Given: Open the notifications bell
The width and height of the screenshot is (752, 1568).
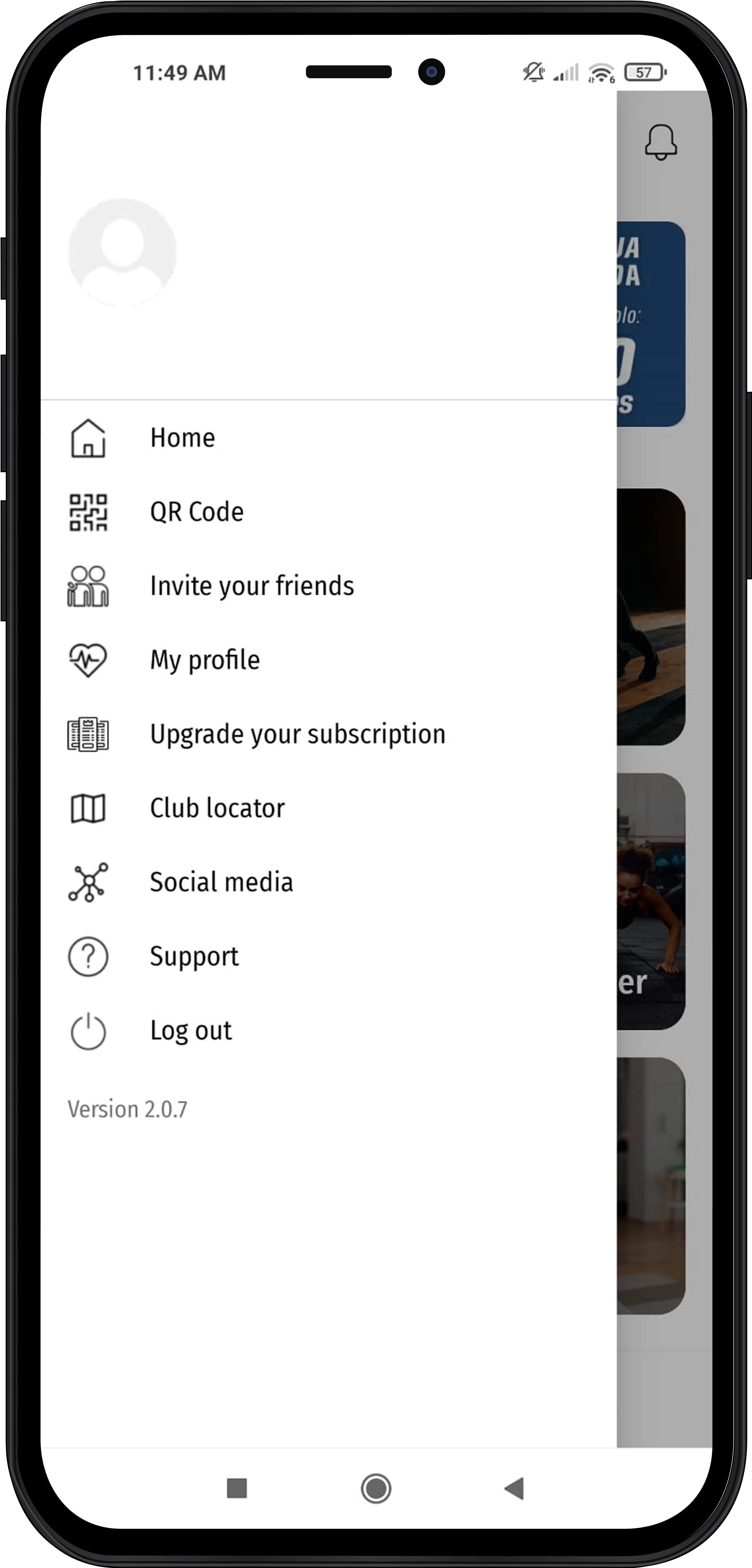Looking at the screenshot, I should point(661,142).
